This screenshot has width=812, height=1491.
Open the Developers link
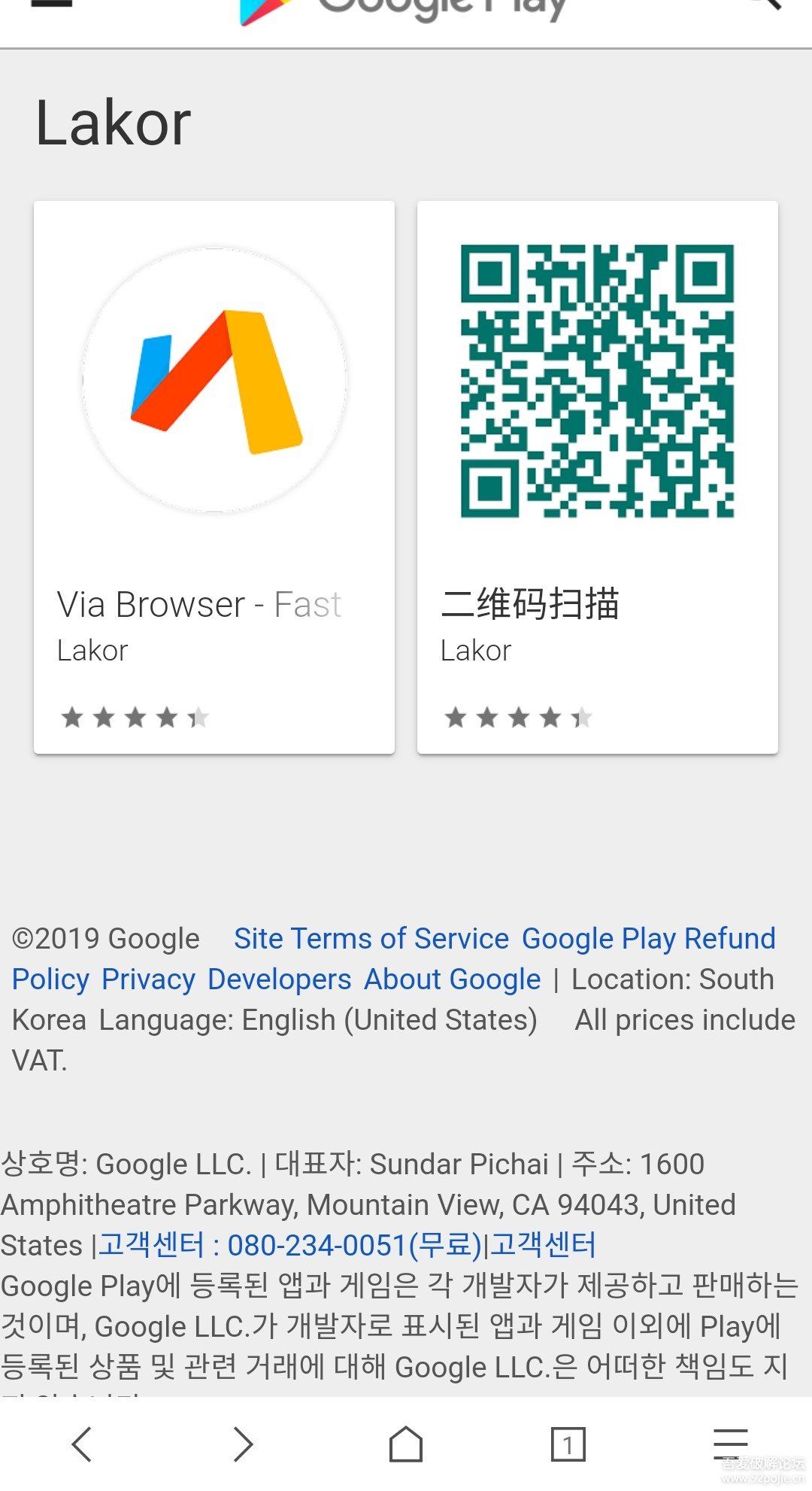[279, 979]
